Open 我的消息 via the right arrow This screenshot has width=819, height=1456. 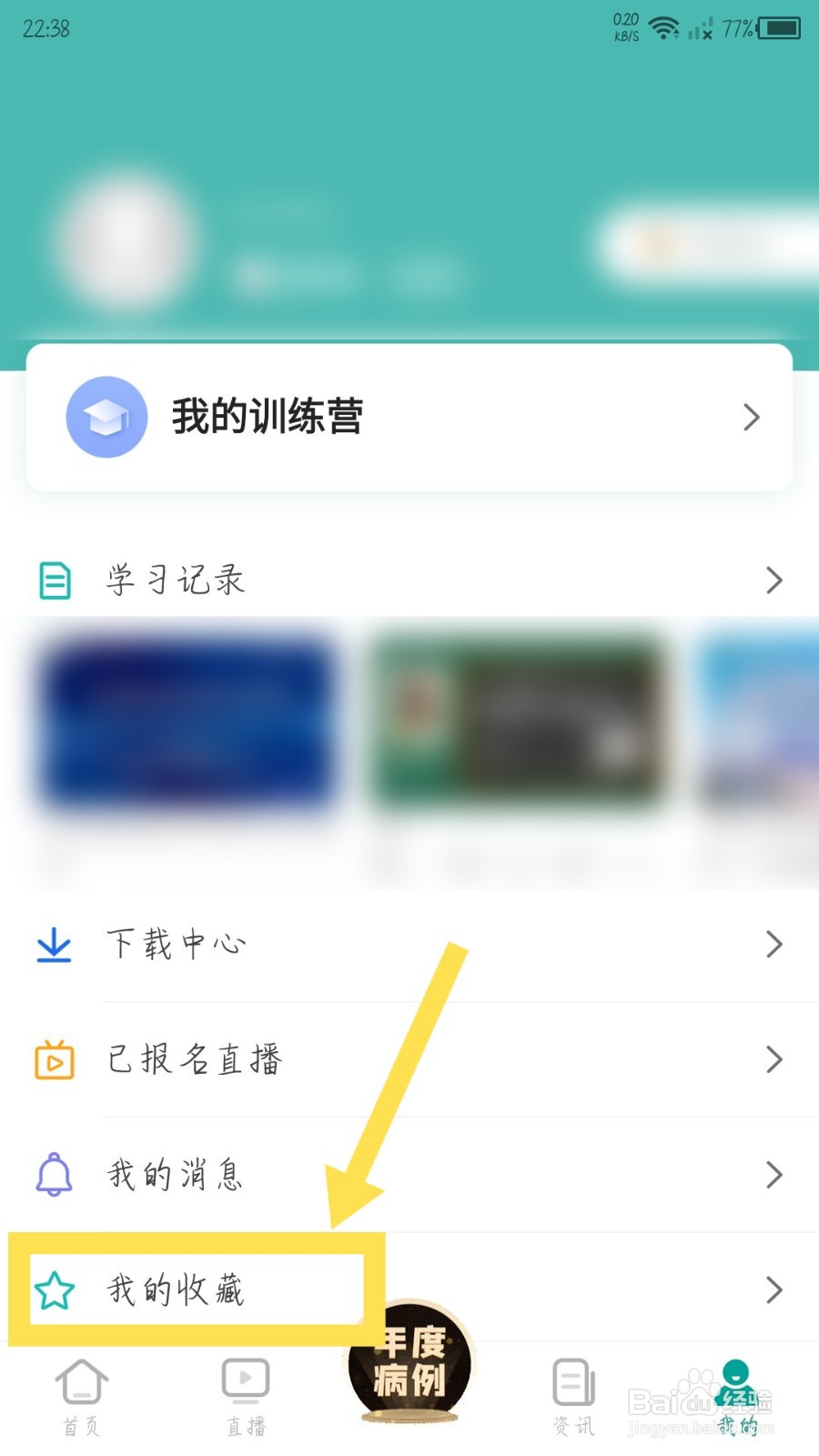pos(774,1175)
